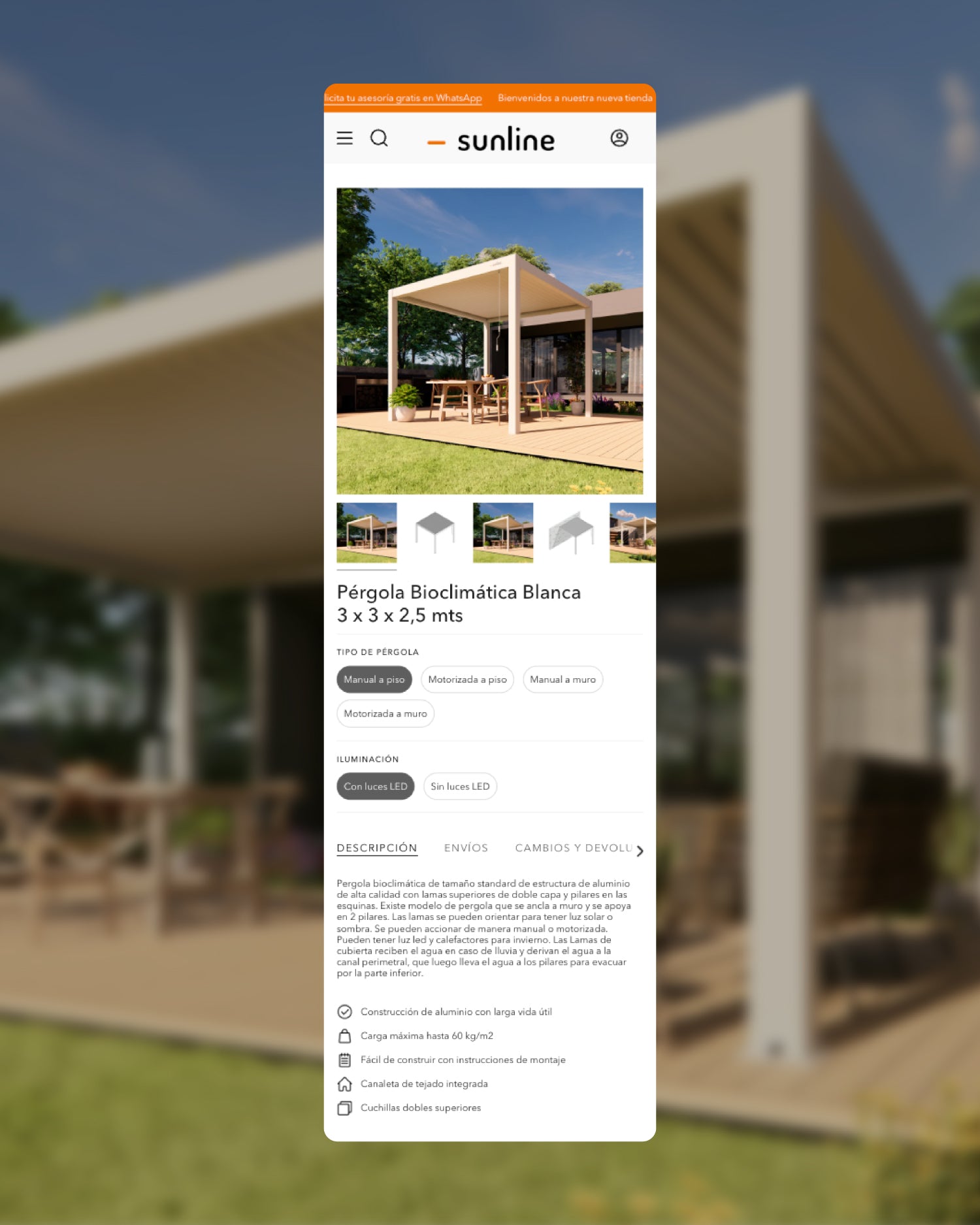Image resolution: width=980 pixels, height=1225 pixels.
Task: Switch to the Descripción tab
Action: pos(376,847)
